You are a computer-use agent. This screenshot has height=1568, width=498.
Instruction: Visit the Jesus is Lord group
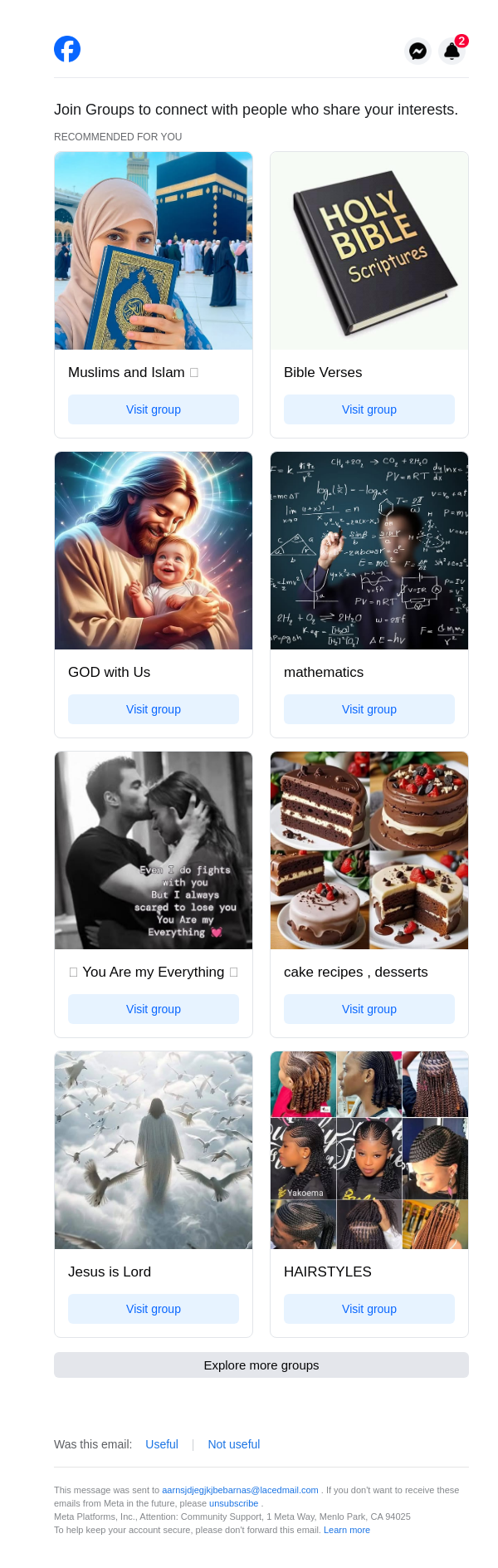coord(154,1309)
